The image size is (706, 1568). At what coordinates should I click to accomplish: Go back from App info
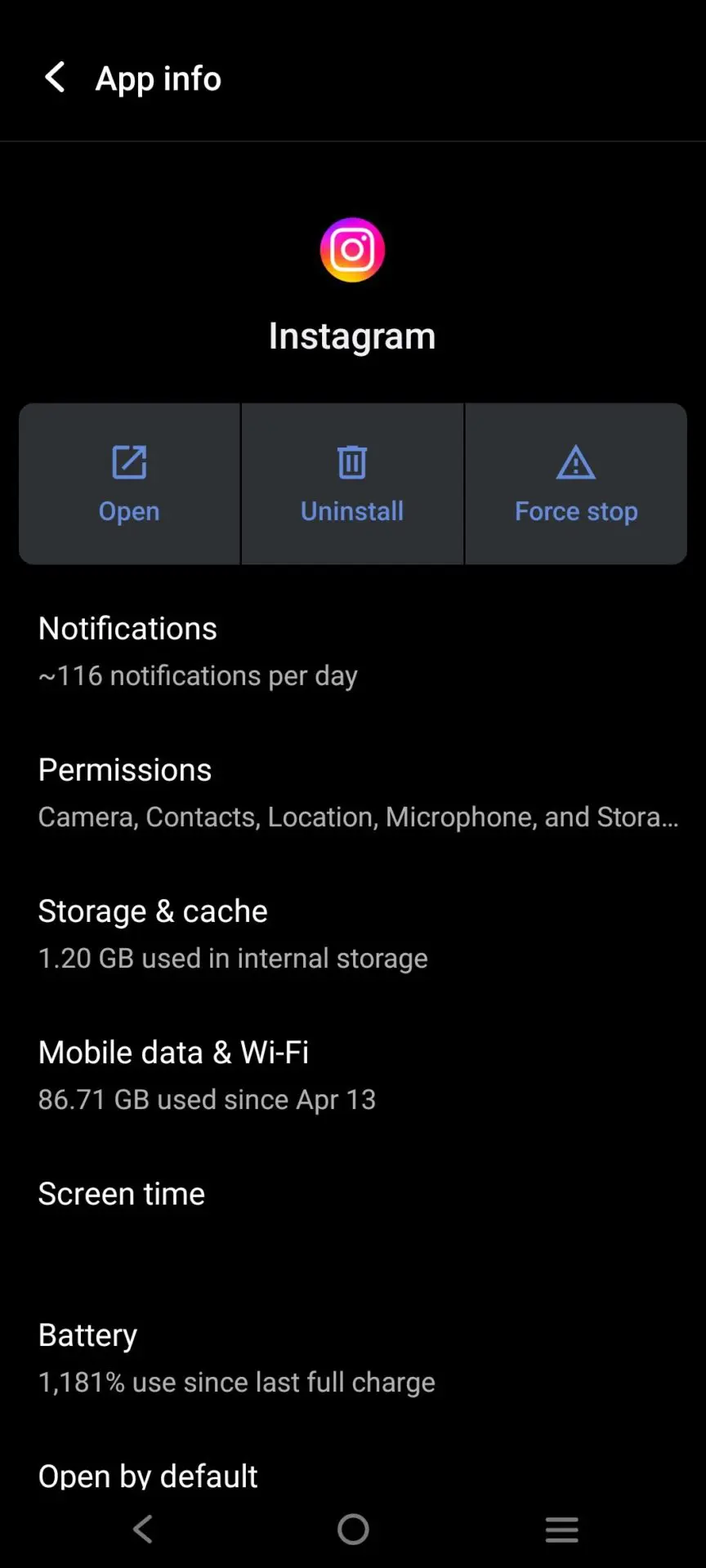pos(55,78)
